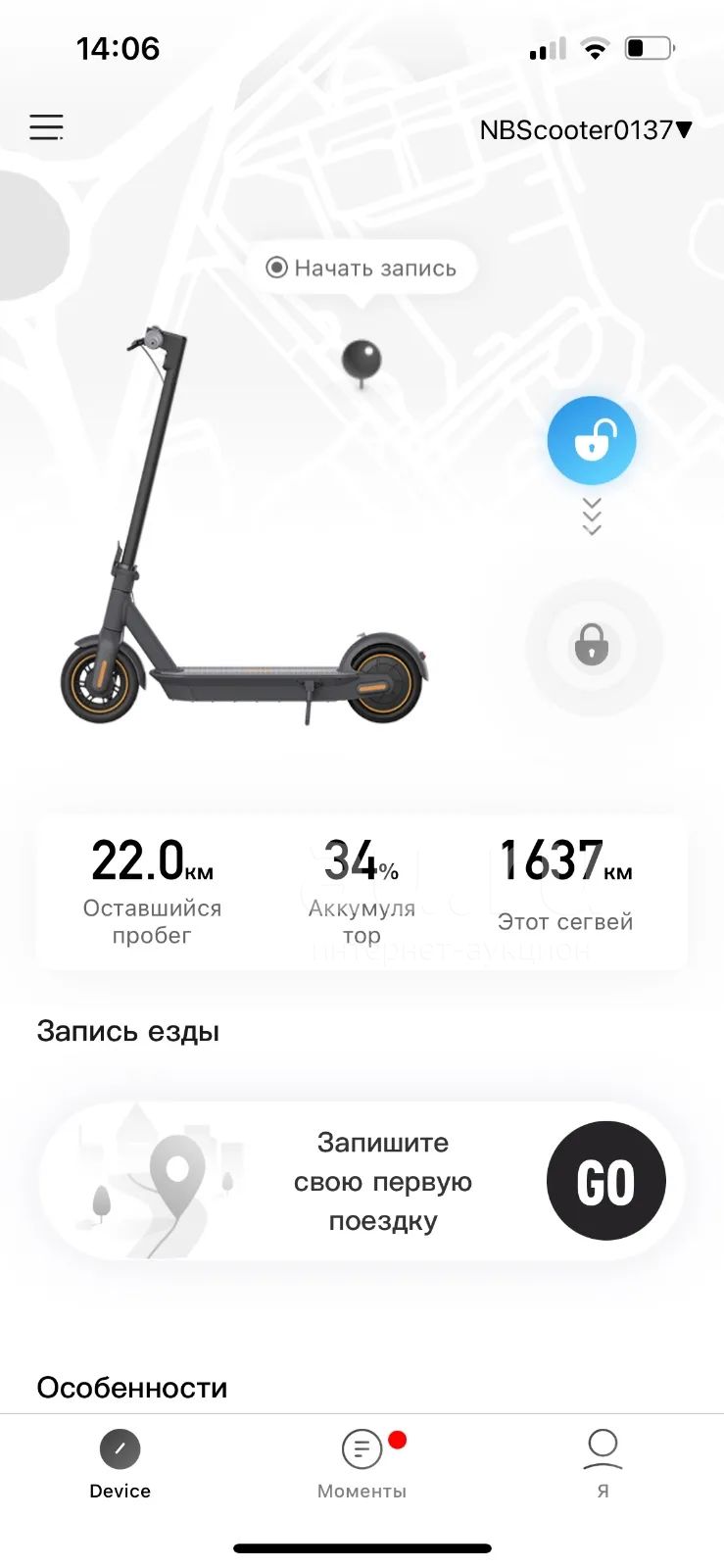
Task: Expand the NBScooter0137 device dropdown
Action: [x=586, y=130]
